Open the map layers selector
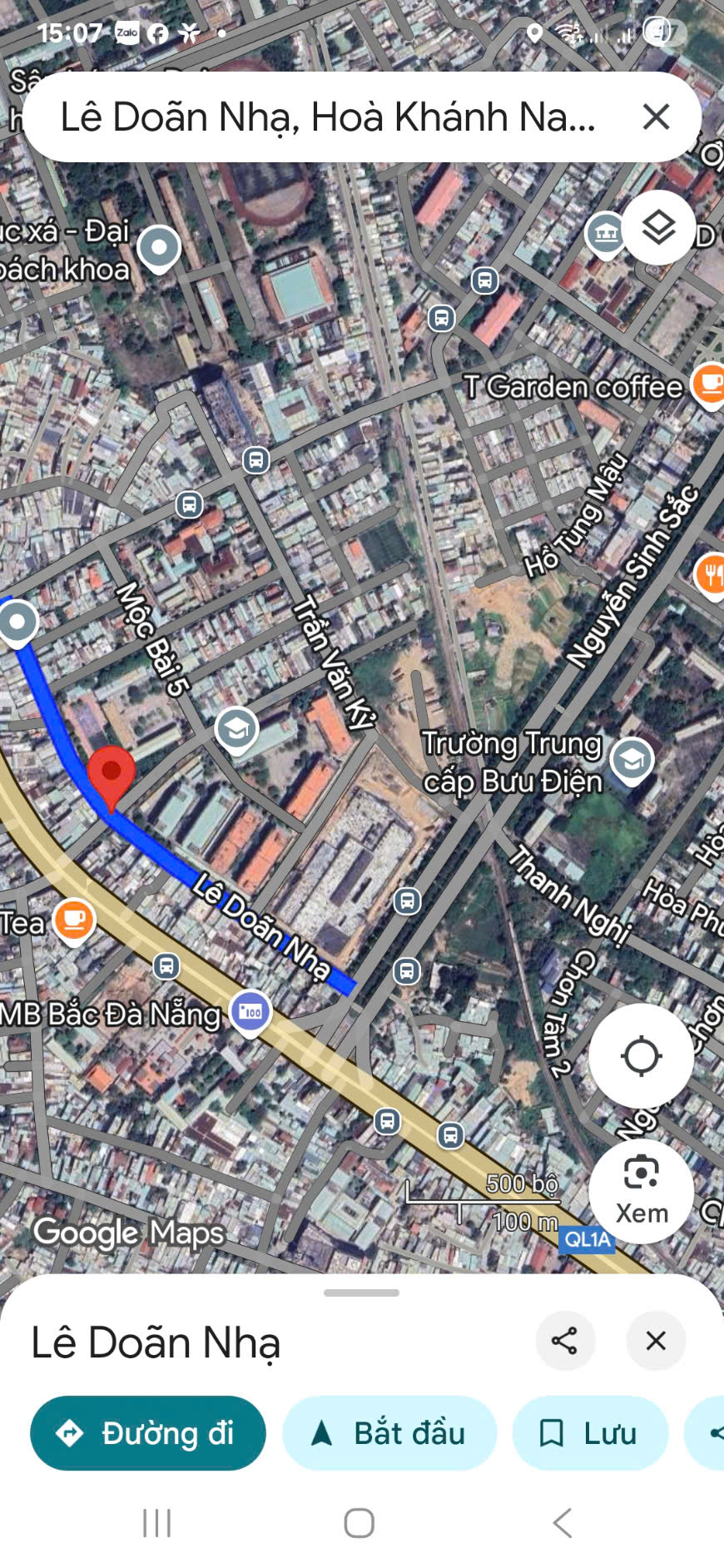Screen dimensions: 724x1568 [658, 228]
